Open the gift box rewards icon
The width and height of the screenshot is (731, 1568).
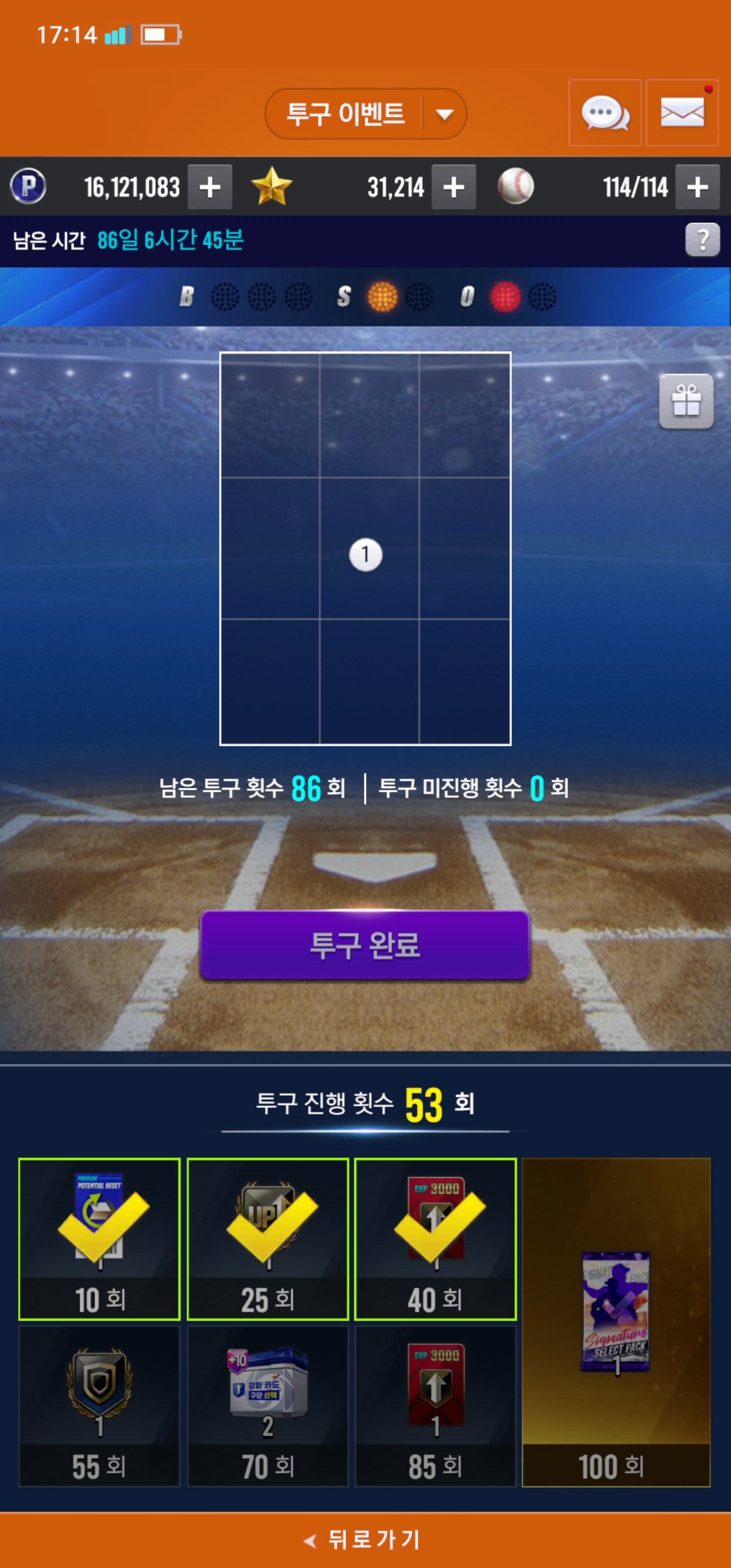click(x=686, y=402)
